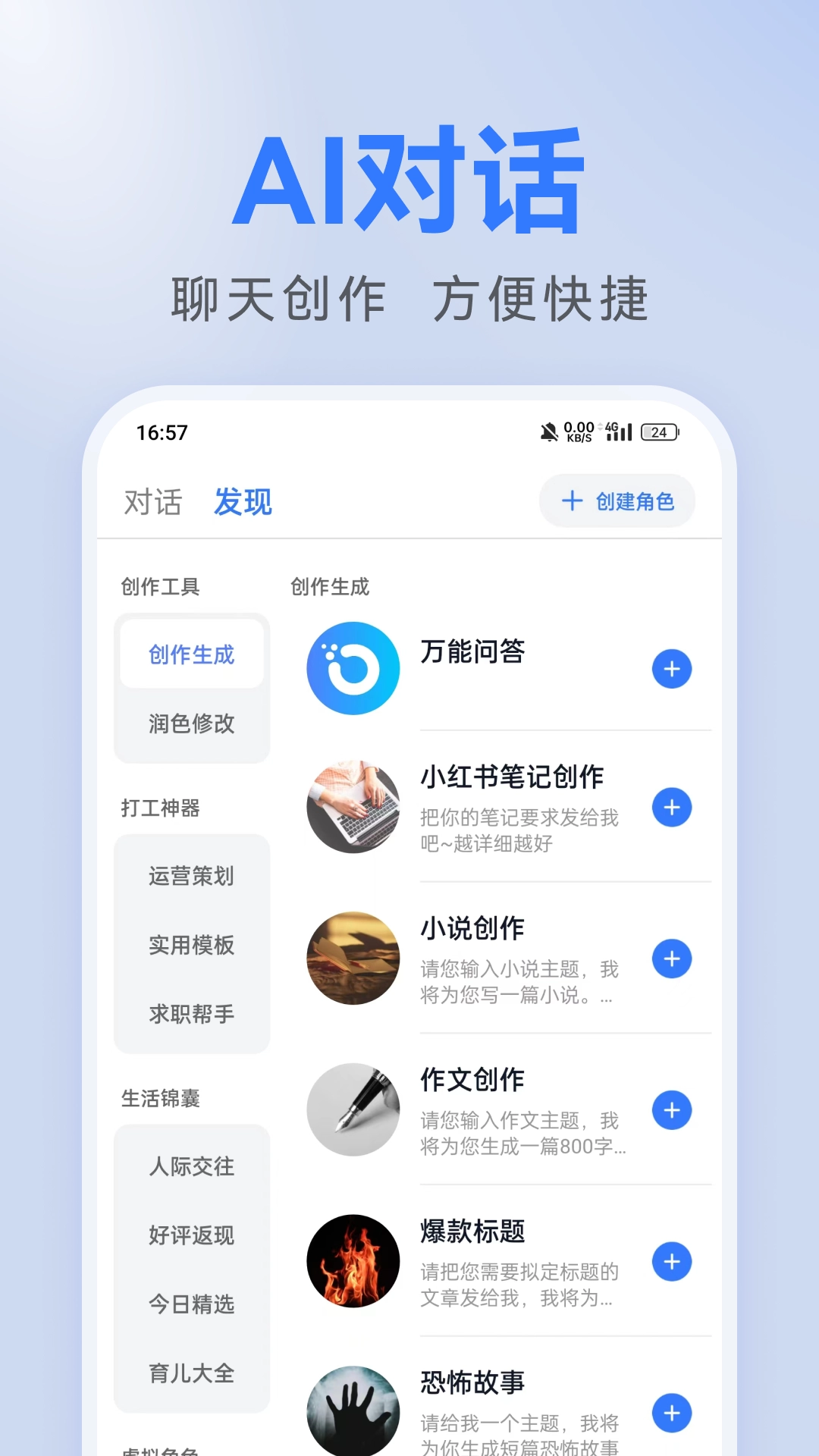This screenshot has width=819, height=1456.
Task: Switch to the 发现 tab
Action: click(243, 502)
